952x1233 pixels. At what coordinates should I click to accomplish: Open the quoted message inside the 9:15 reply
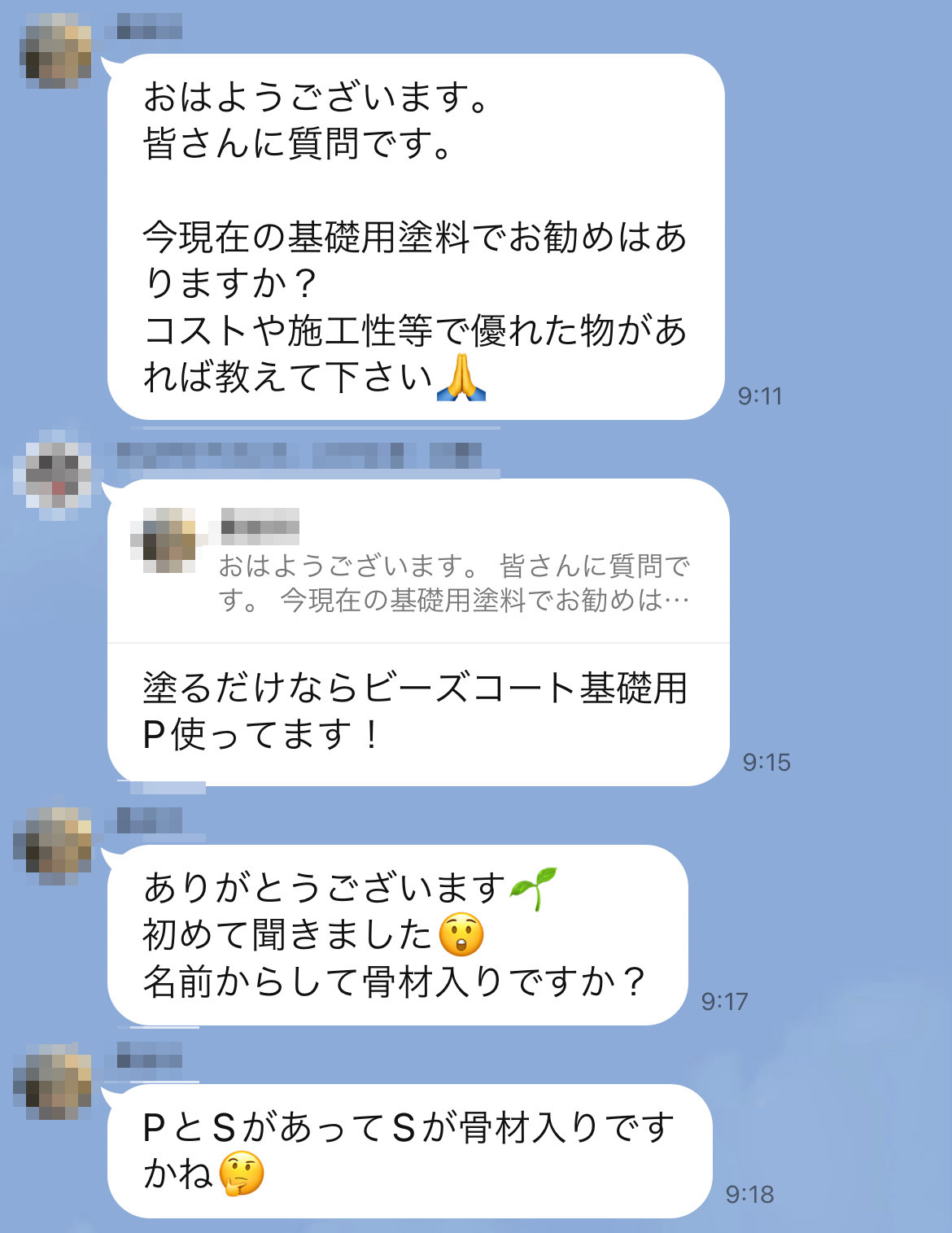point(418,562)
